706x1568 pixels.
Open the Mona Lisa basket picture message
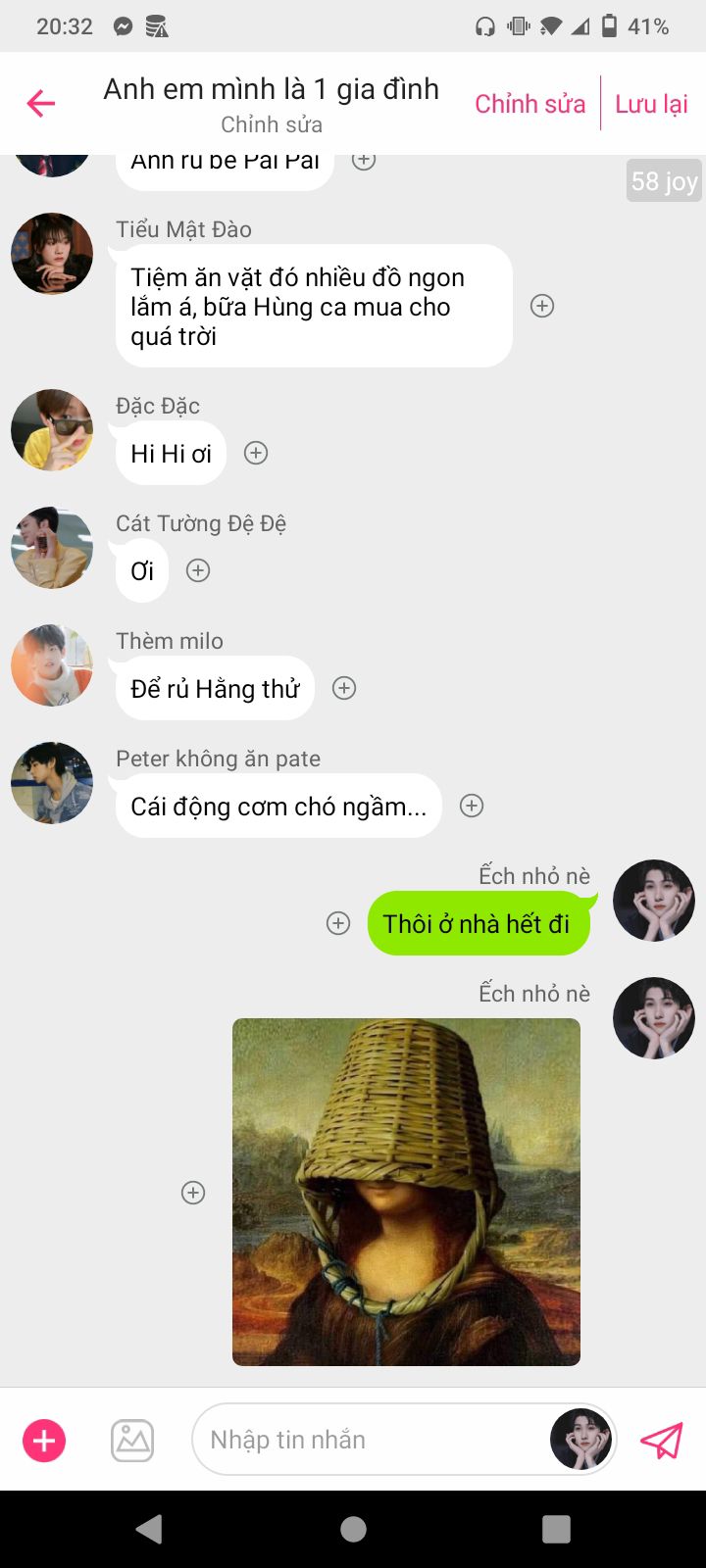click(406, 1192)
